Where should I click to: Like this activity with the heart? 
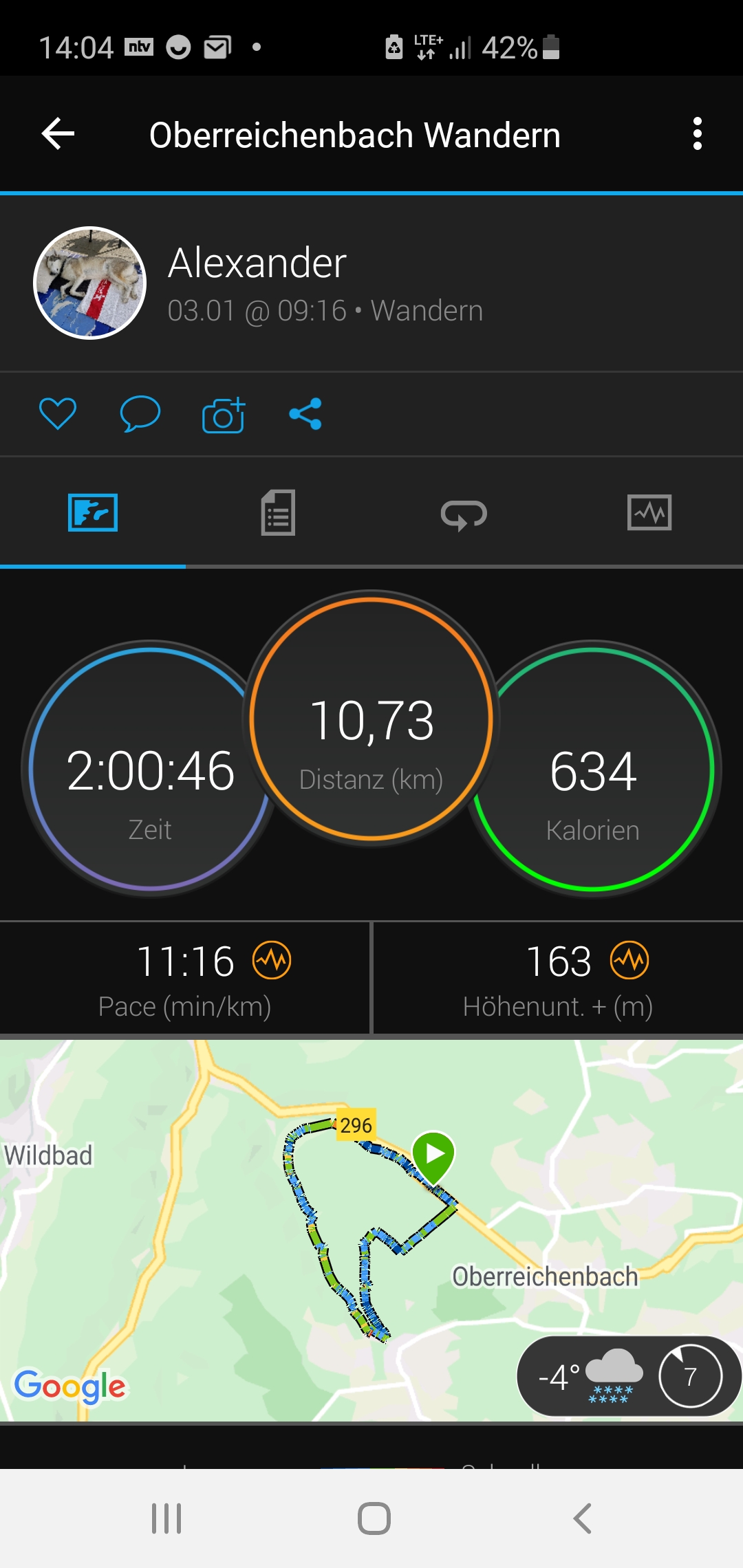[58, 414]
